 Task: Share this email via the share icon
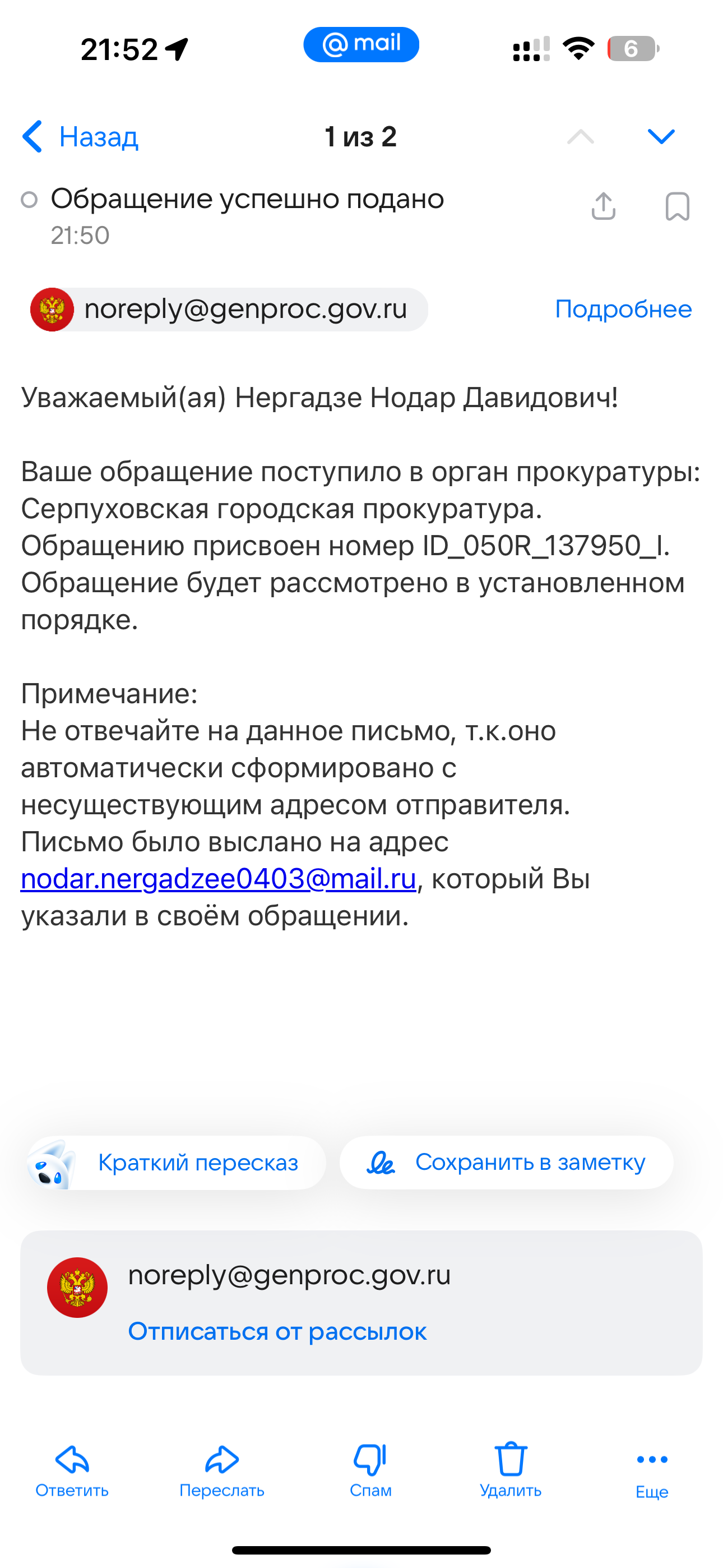tap(603, 206)
